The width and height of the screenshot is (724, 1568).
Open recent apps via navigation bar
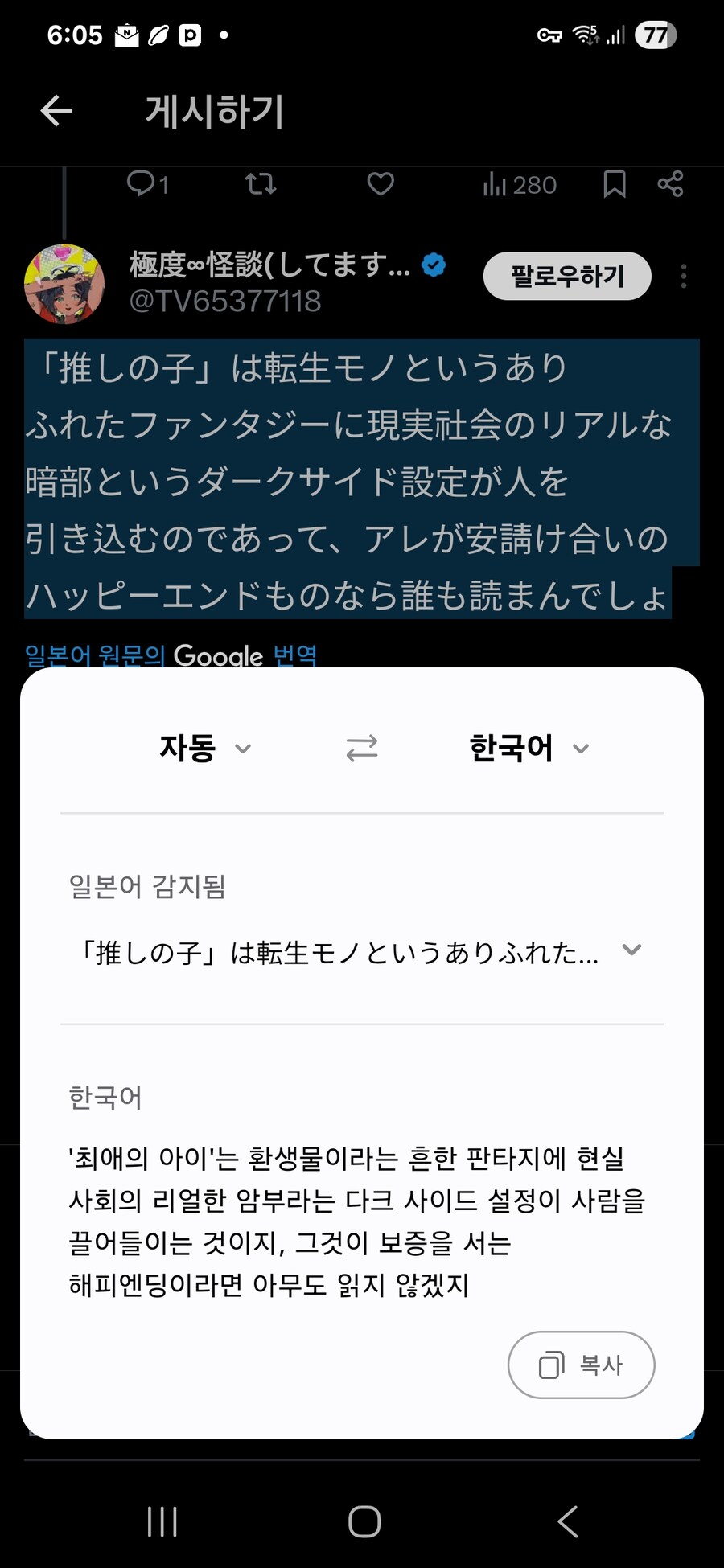click(162, 1520)
